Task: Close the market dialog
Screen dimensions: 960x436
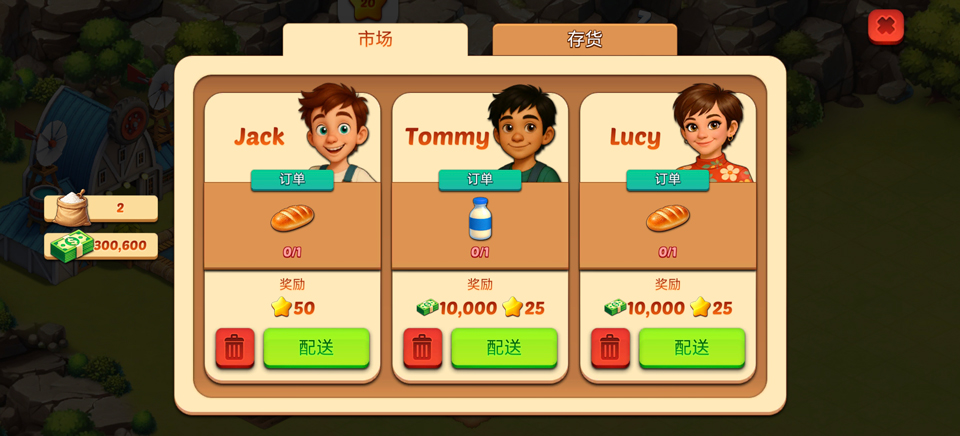Action: point(885,26)
